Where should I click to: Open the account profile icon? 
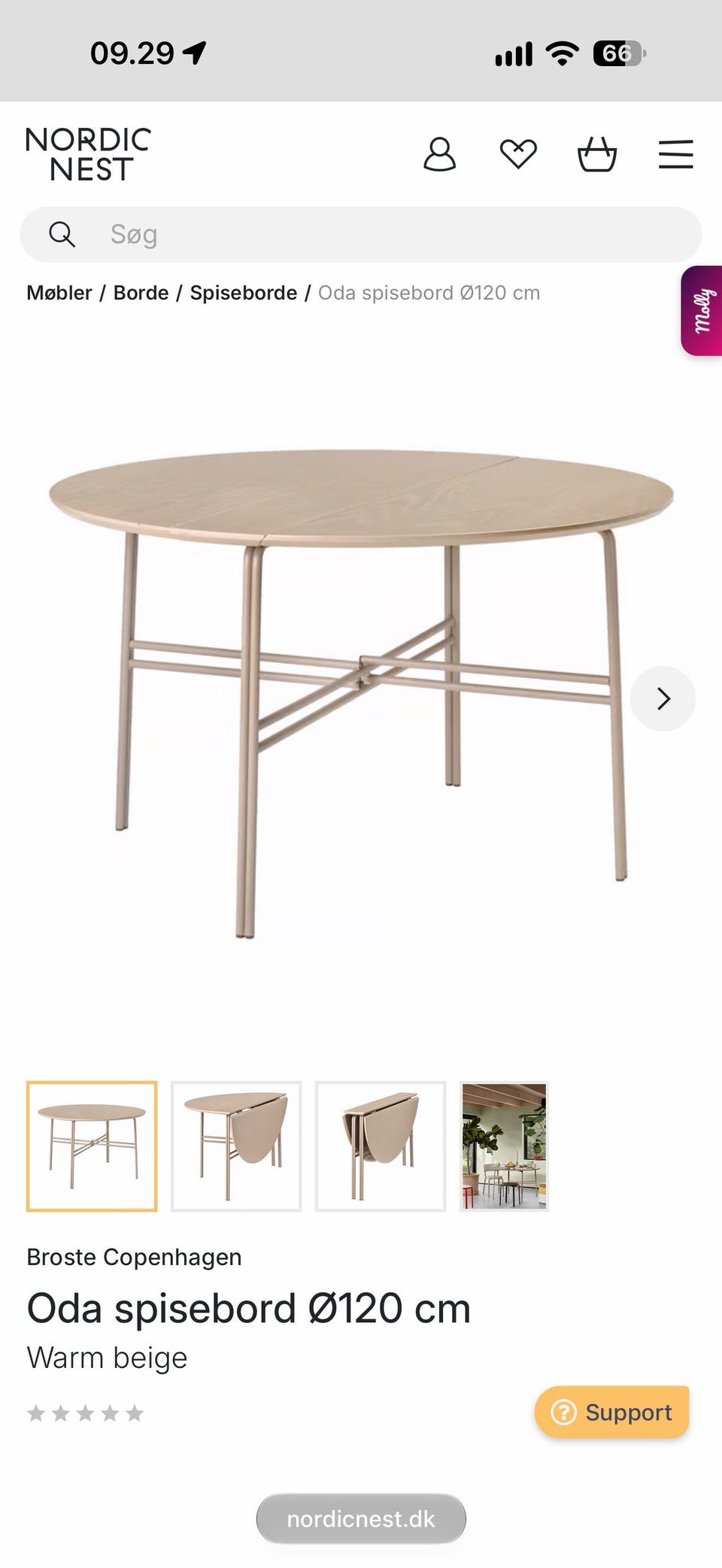pyautogui.click(x=439, y=155)
